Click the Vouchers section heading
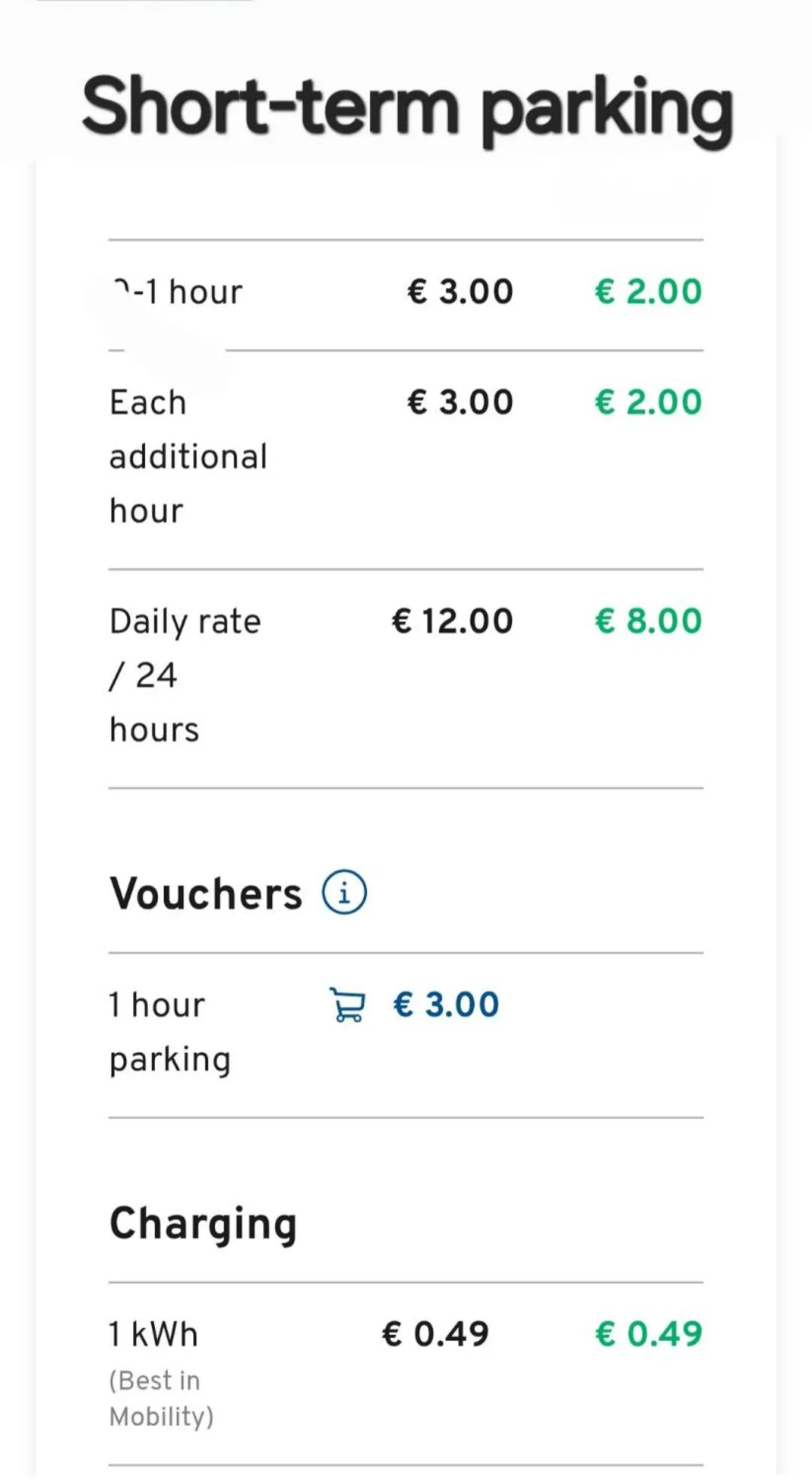The height and width of the screenshot is (1480, 812). (206, 892)
